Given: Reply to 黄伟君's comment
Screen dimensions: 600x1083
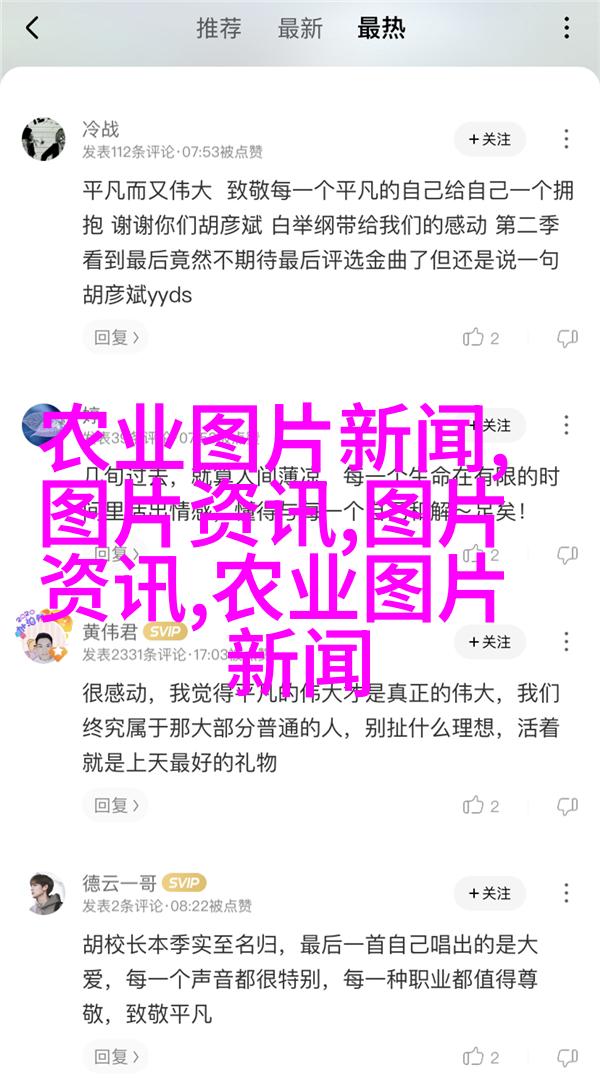Looking at the screenshot, I should point(111,804).
